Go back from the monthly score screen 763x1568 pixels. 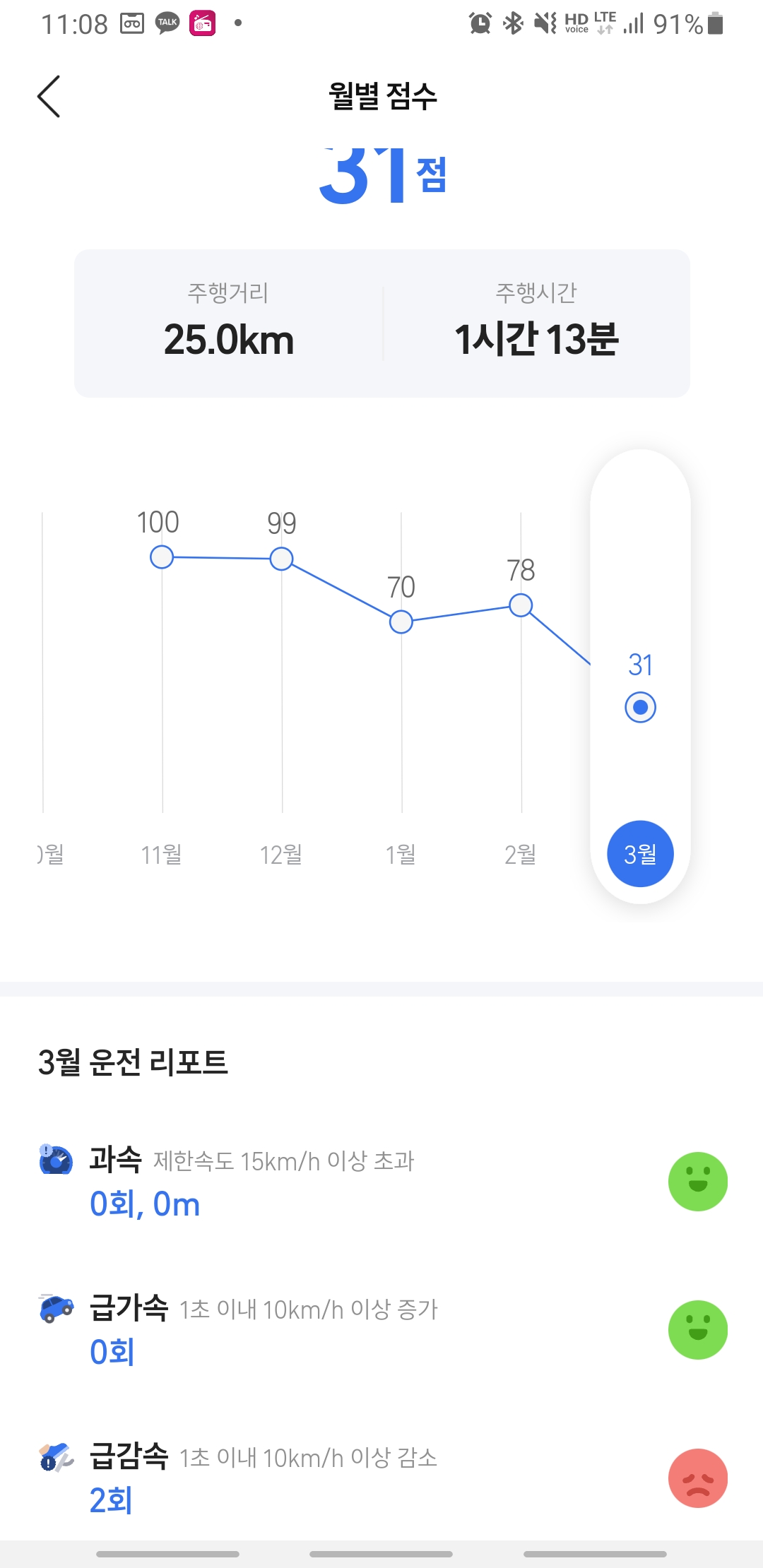coord(49,96)
